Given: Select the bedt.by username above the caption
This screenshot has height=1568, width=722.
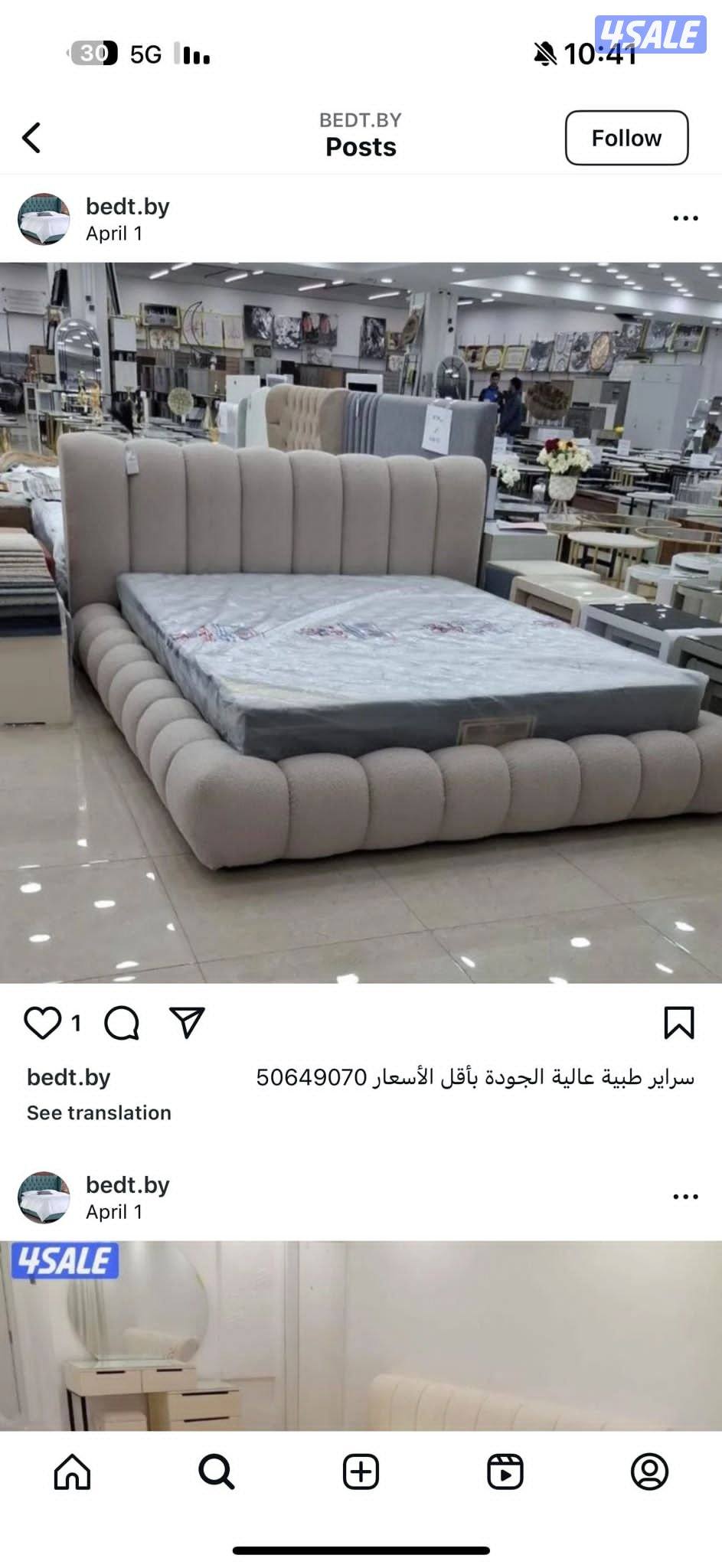Looking at the screenshot, I should 67,1076.
